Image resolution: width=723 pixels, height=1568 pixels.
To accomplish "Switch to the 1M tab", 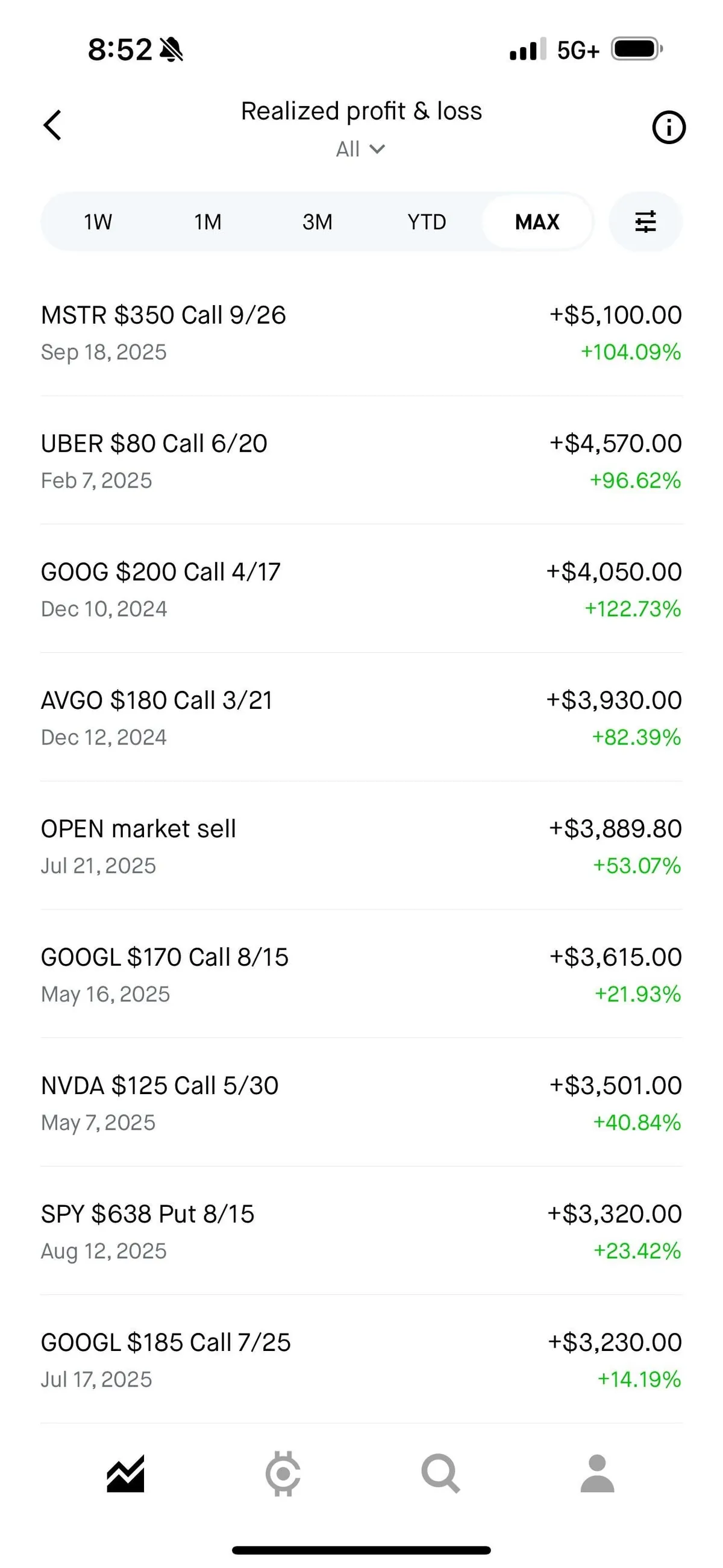I will (x=207, y=222).
